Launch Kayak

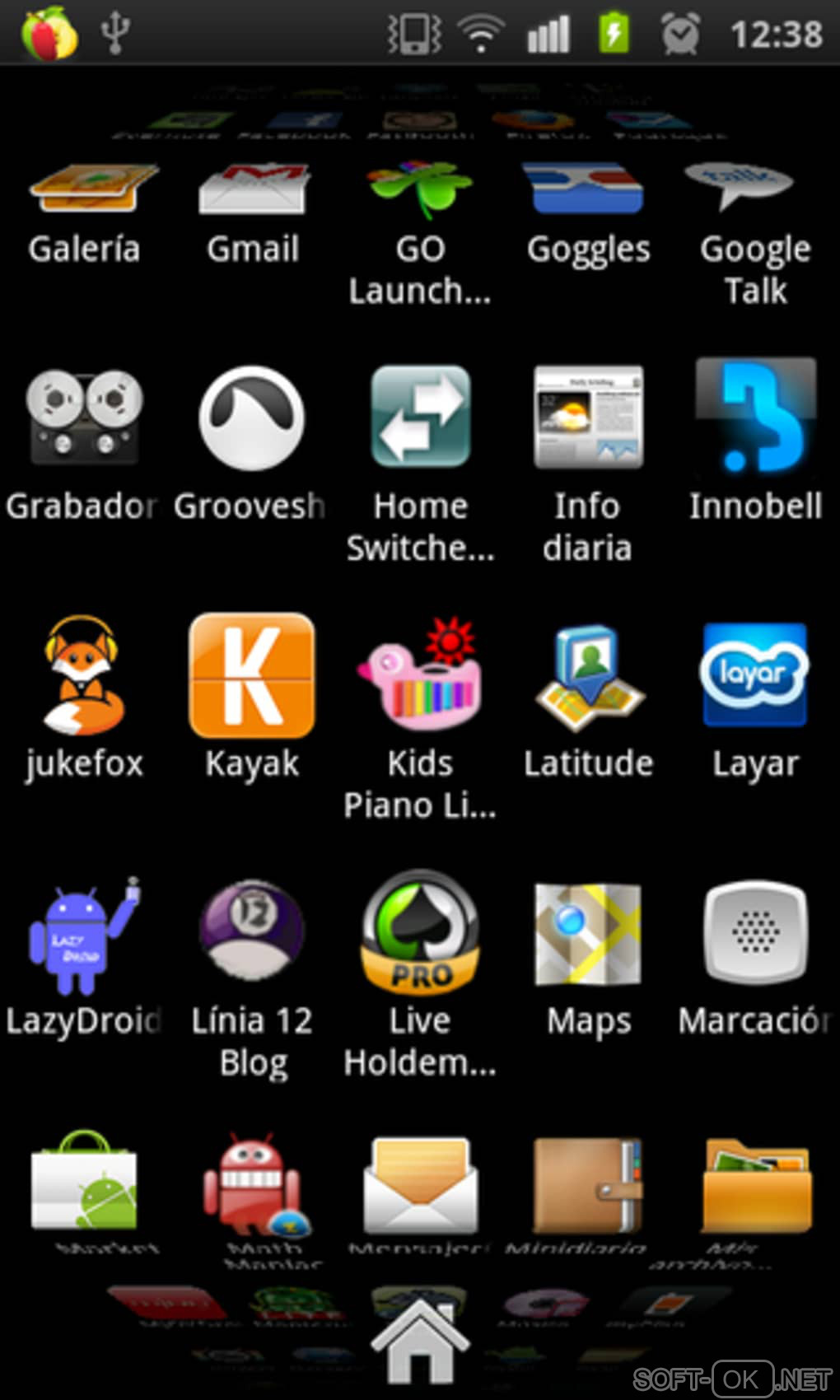252,677
